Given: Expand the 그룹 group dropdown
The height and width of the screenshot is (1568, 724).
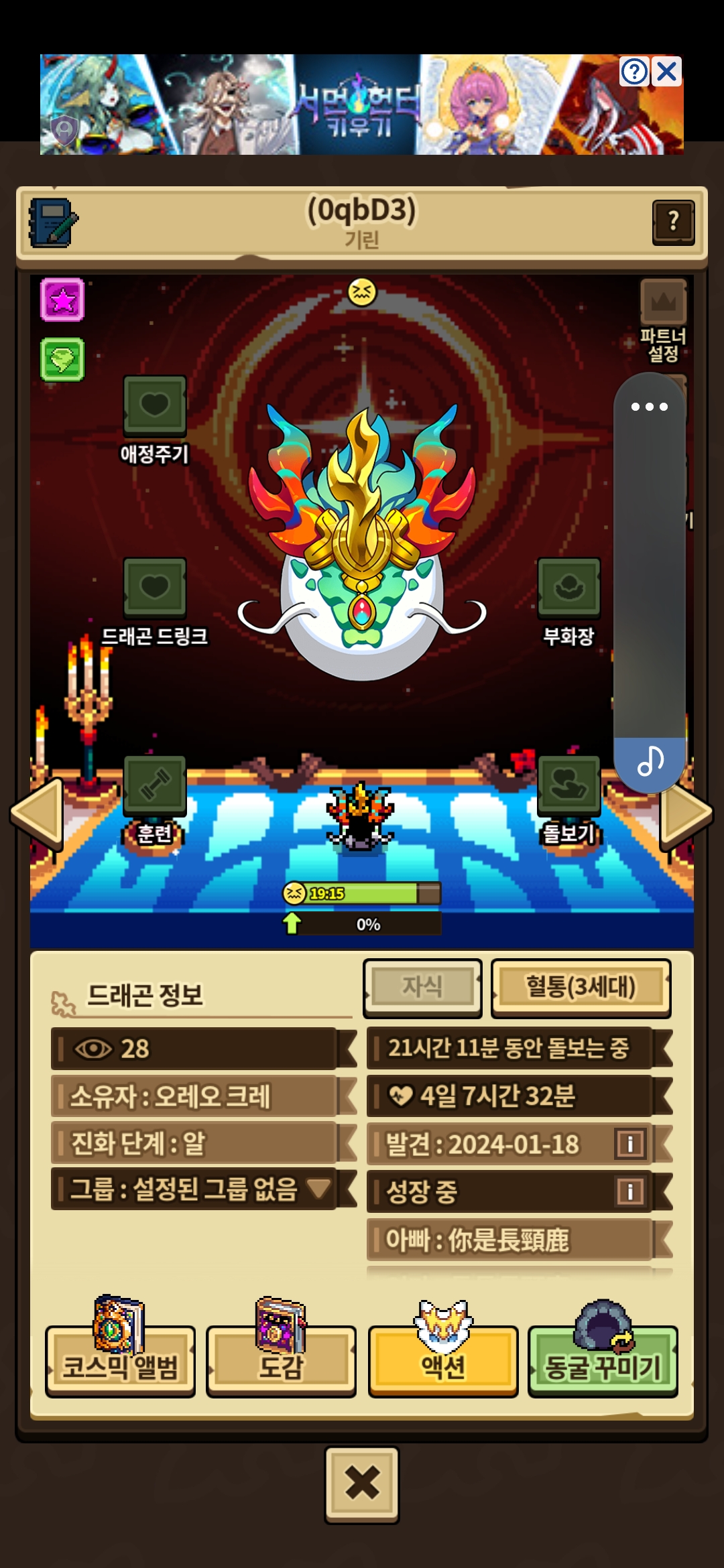Looking at the screenshot, I should click(319, 1189).
